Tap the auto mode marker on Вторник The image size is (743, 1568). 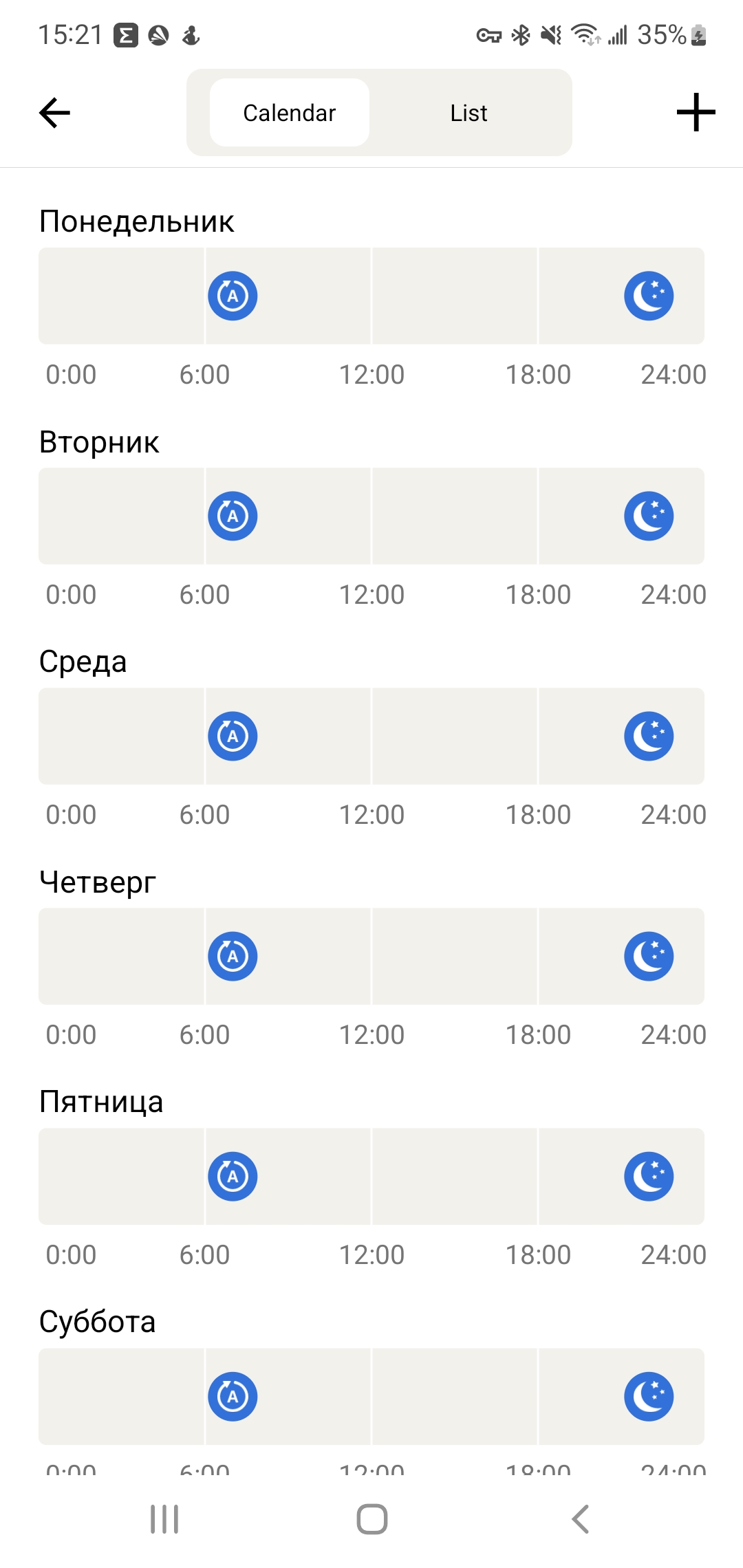coord(233,516)
